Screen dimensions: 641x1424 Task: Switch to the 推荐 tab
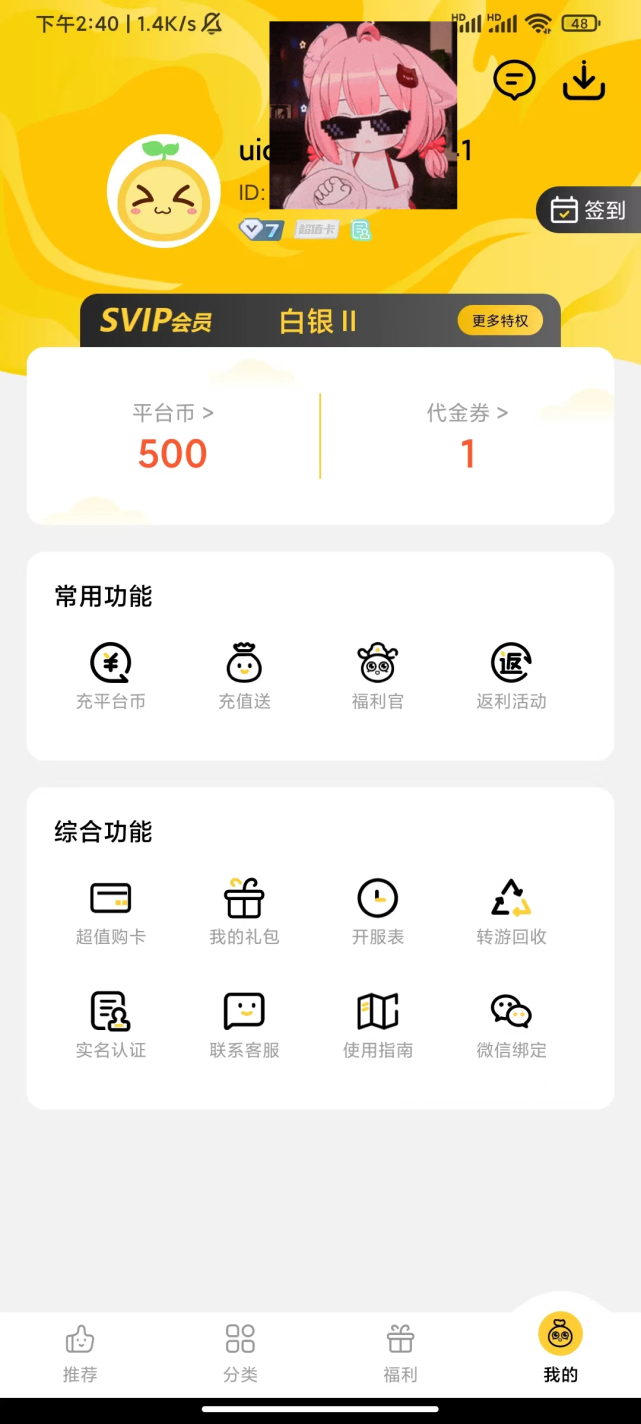(x=80, y=1354)
